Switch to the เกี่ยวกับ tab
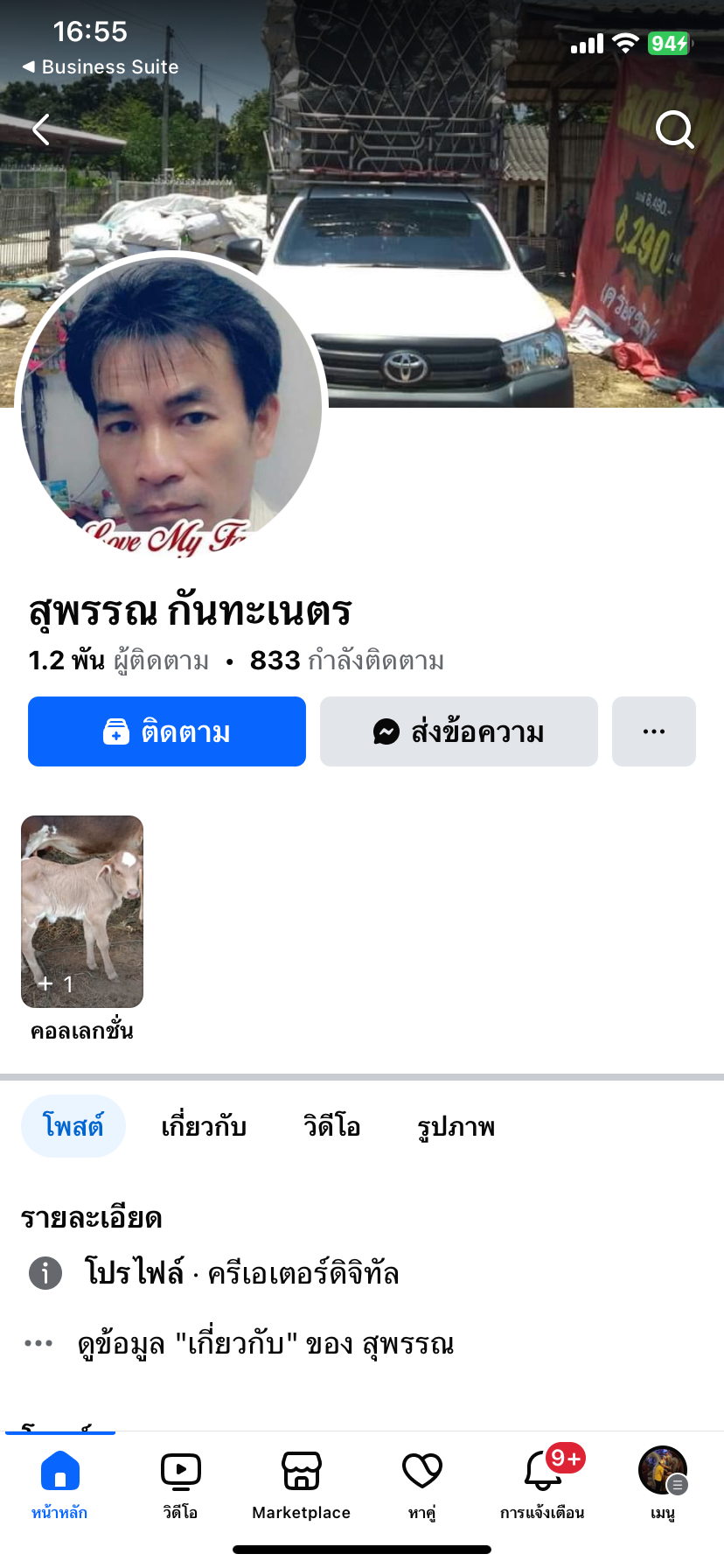The image size is (724, 1568). point(204,1126)
